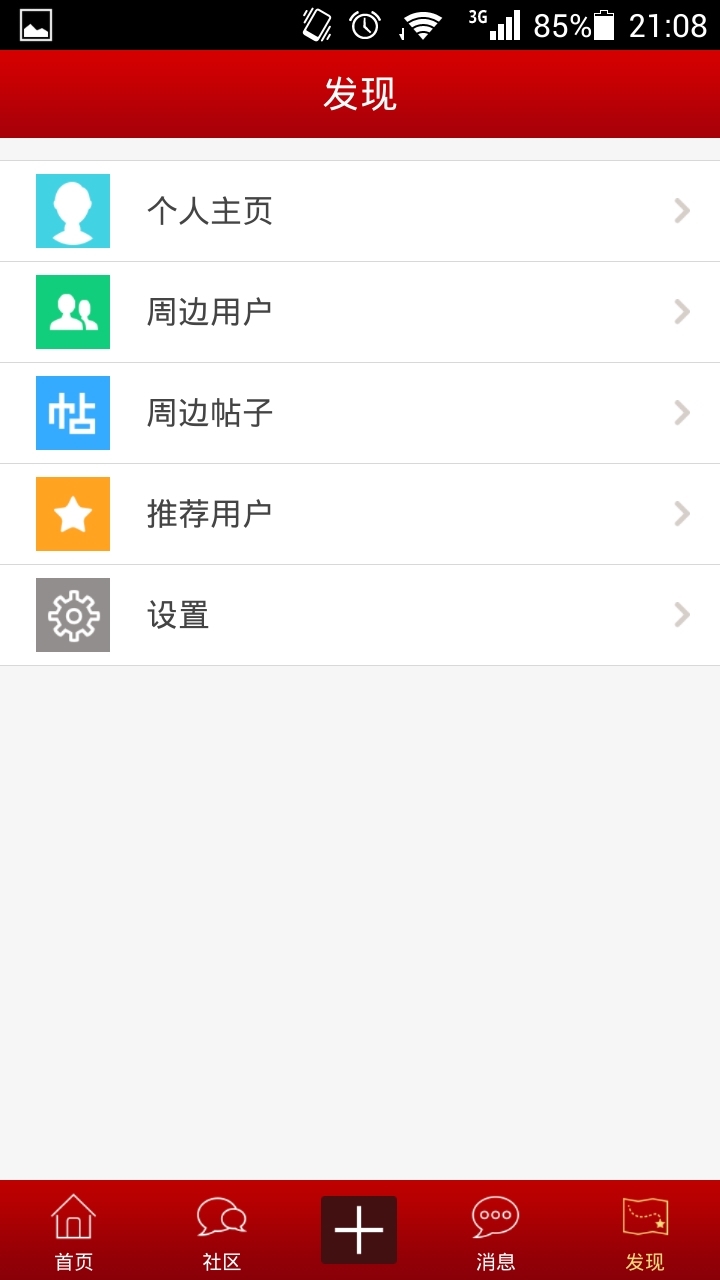Switch to the 社区 tab
The width and height of the screenshot is (720, 1280).
click(x=221, y=1231)
